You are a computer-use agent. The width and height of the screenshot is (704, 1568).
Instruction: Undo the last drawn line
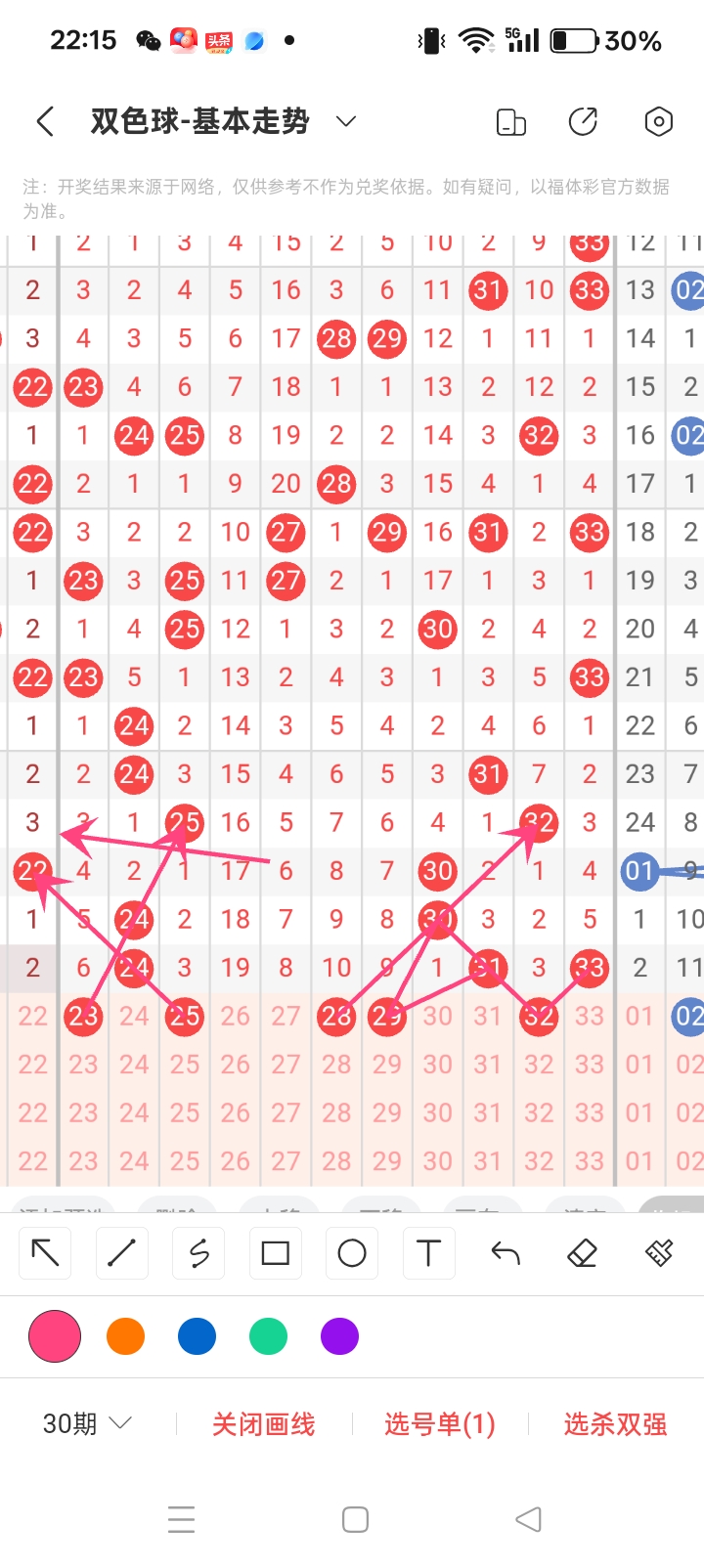tap(505, 1252)
